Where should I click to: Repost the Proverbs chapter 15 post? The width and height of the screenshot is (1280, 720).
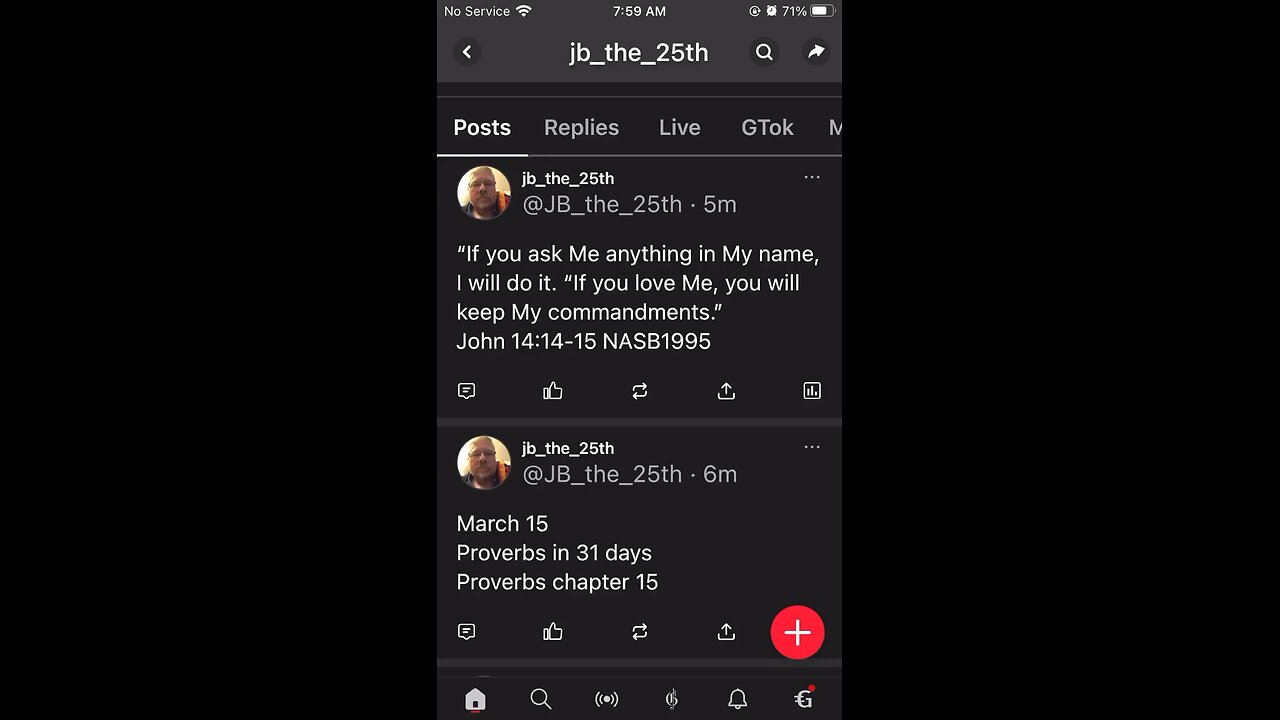[640, 632]
